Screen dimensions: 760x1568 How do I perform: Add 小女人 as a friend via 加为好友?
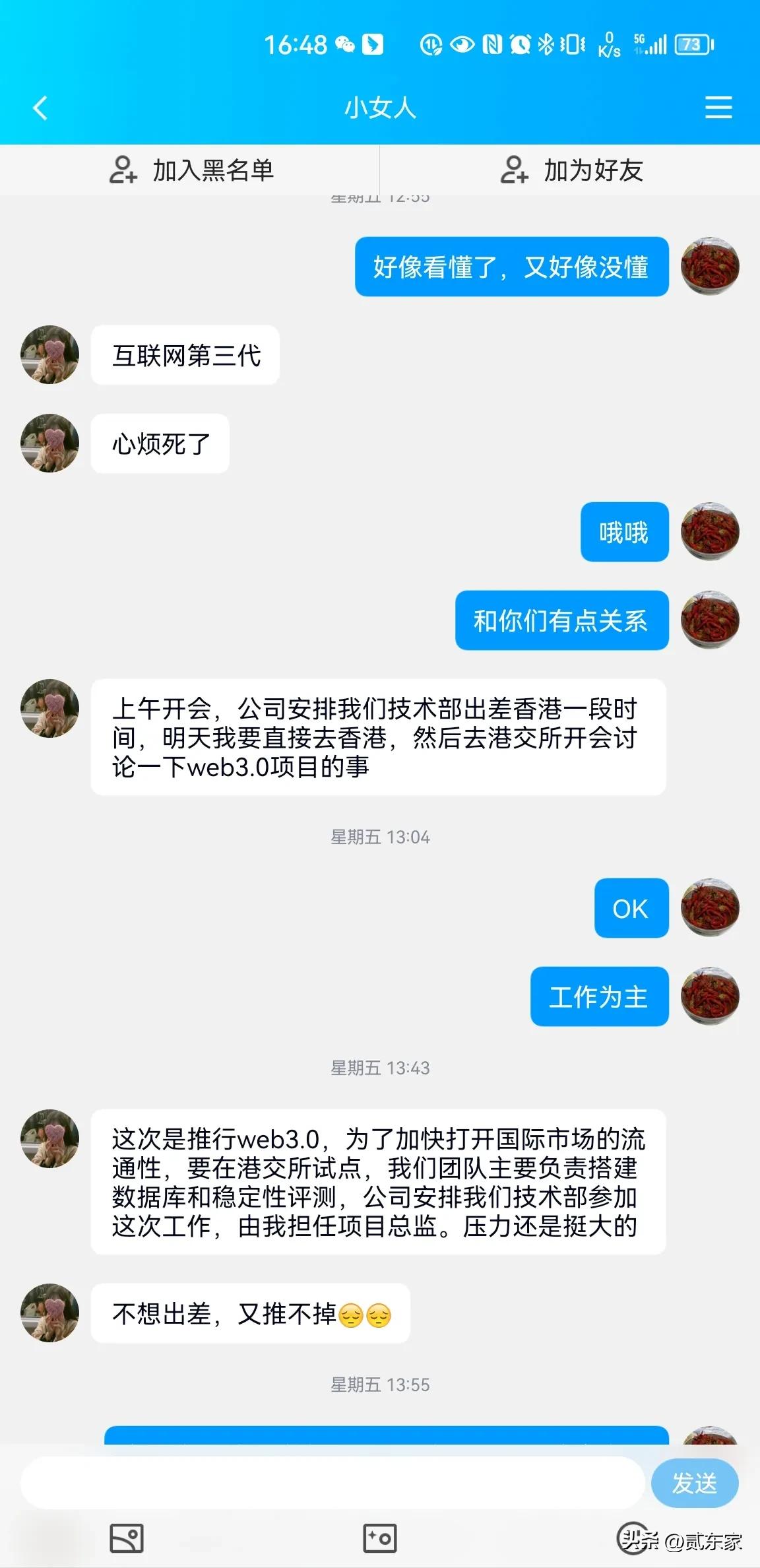pos(592,171)
